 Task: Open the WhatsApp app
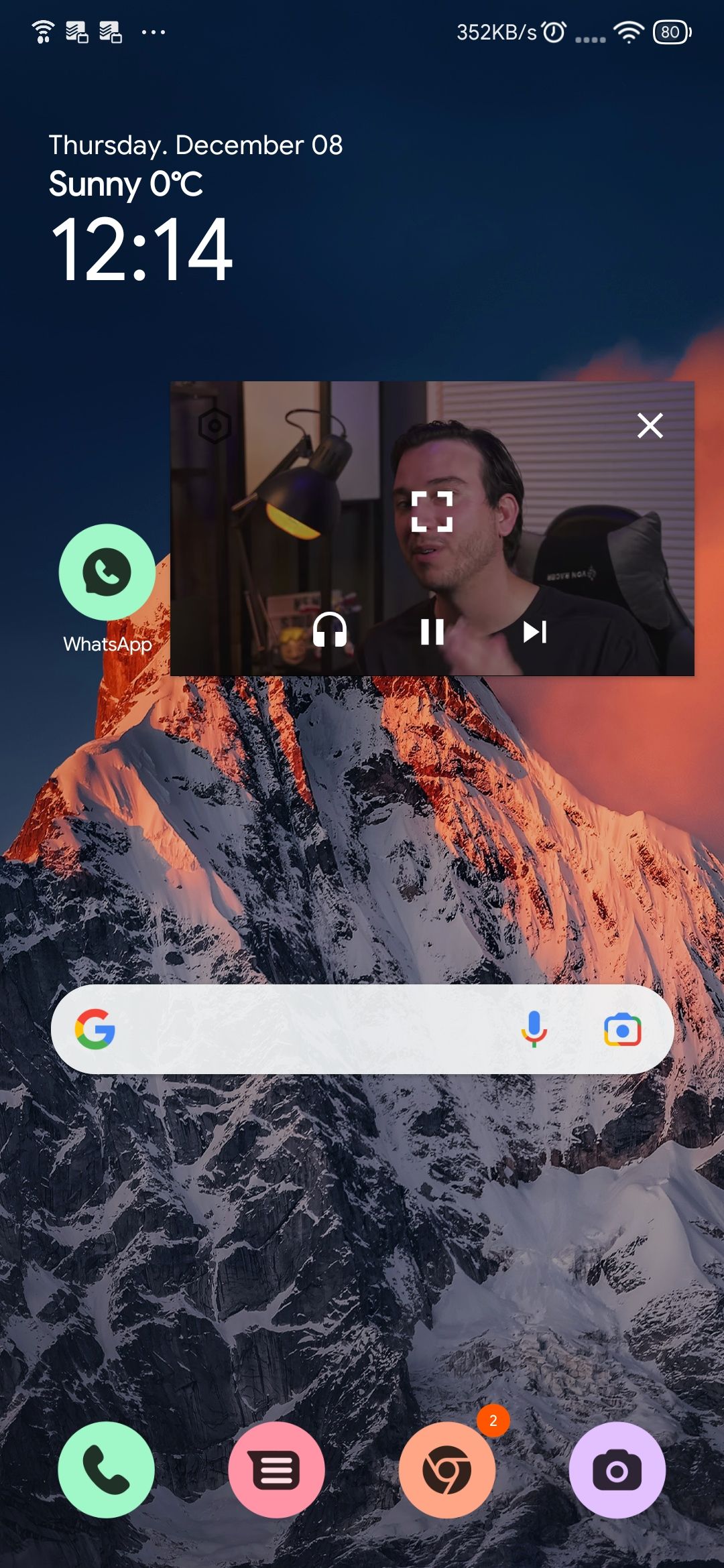(x=107, y=573)
